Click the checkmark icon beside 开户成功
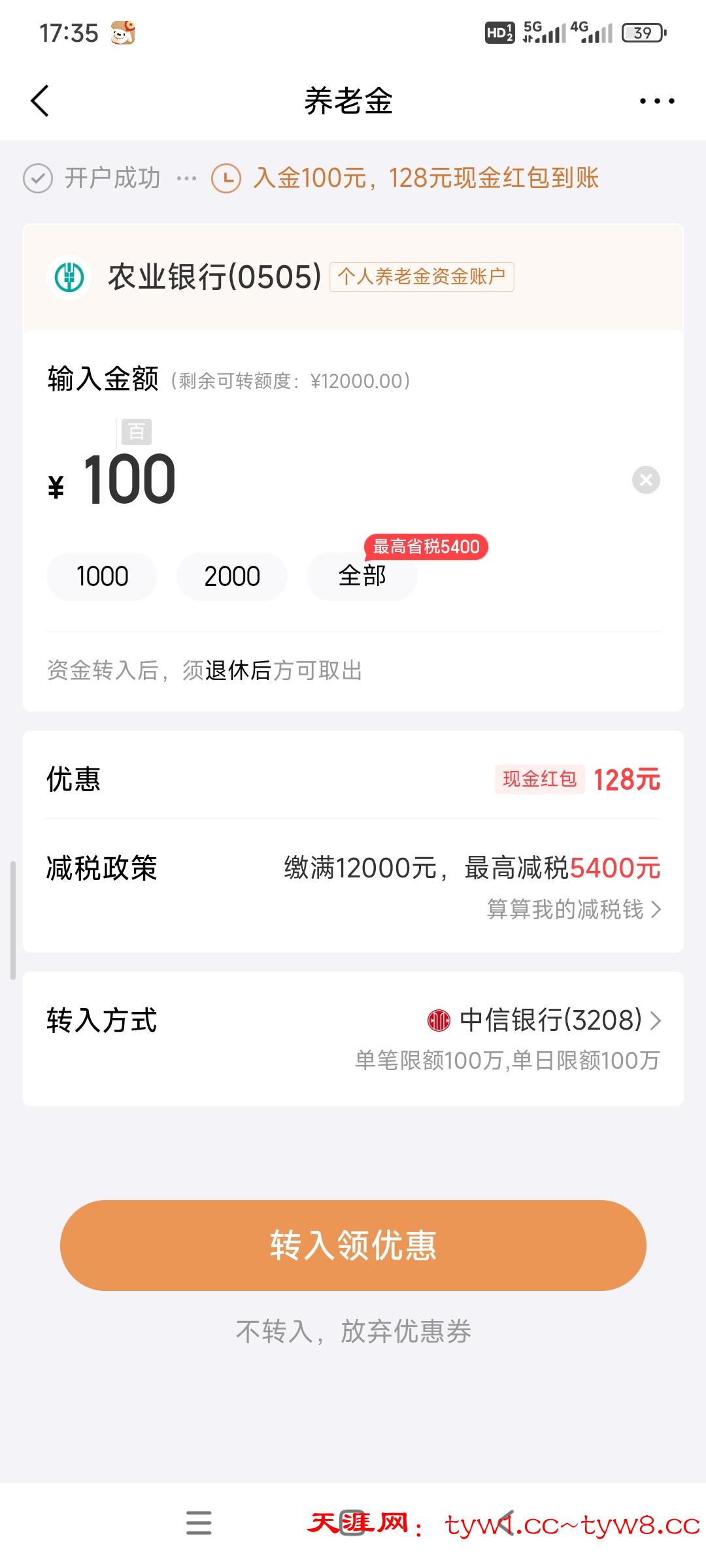 tap(39, 178)
